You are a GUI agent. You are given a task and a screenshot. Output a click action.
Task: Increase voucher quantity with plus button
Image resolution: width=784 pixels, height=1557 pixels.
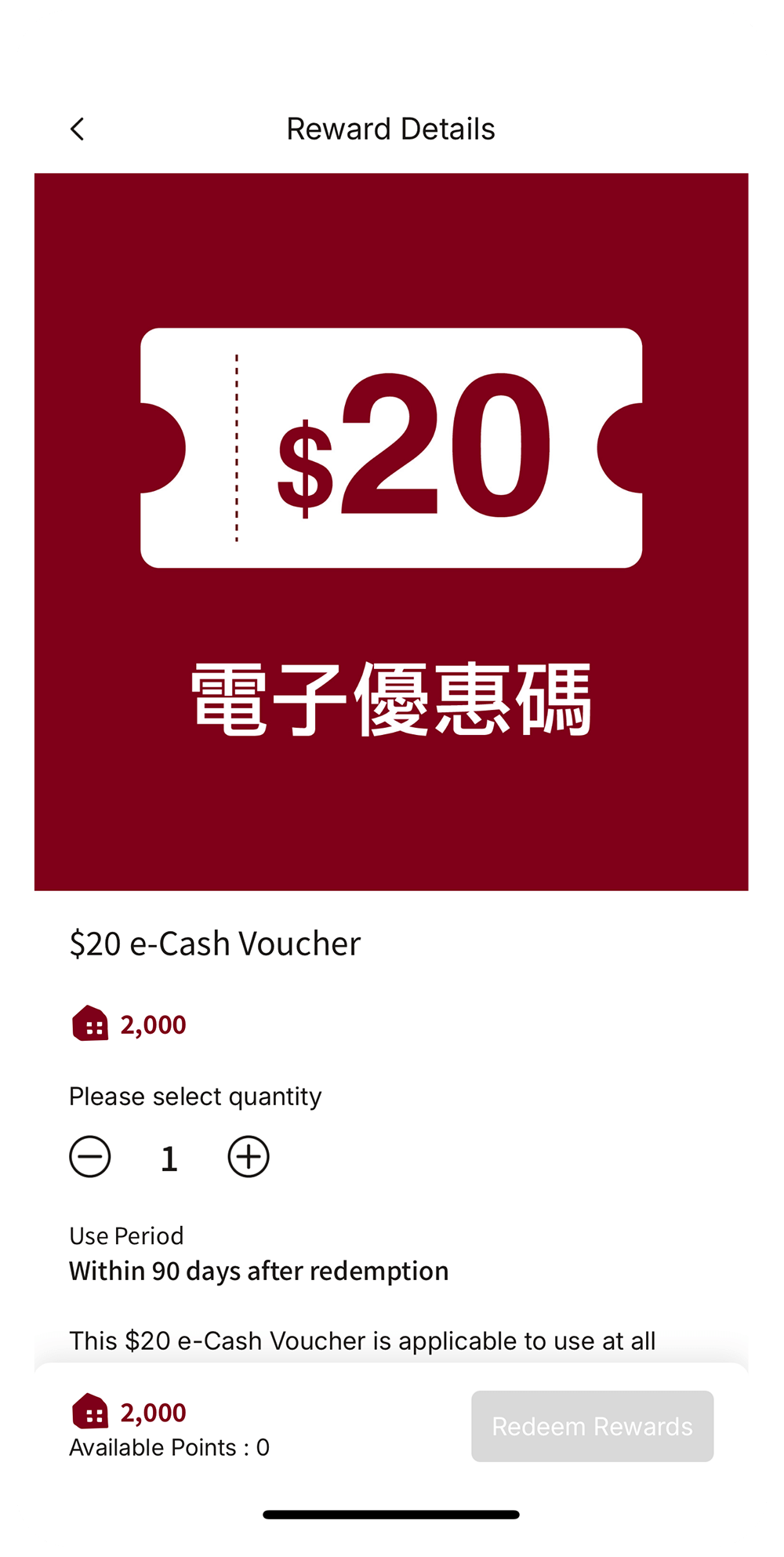tap(249, 1157)
